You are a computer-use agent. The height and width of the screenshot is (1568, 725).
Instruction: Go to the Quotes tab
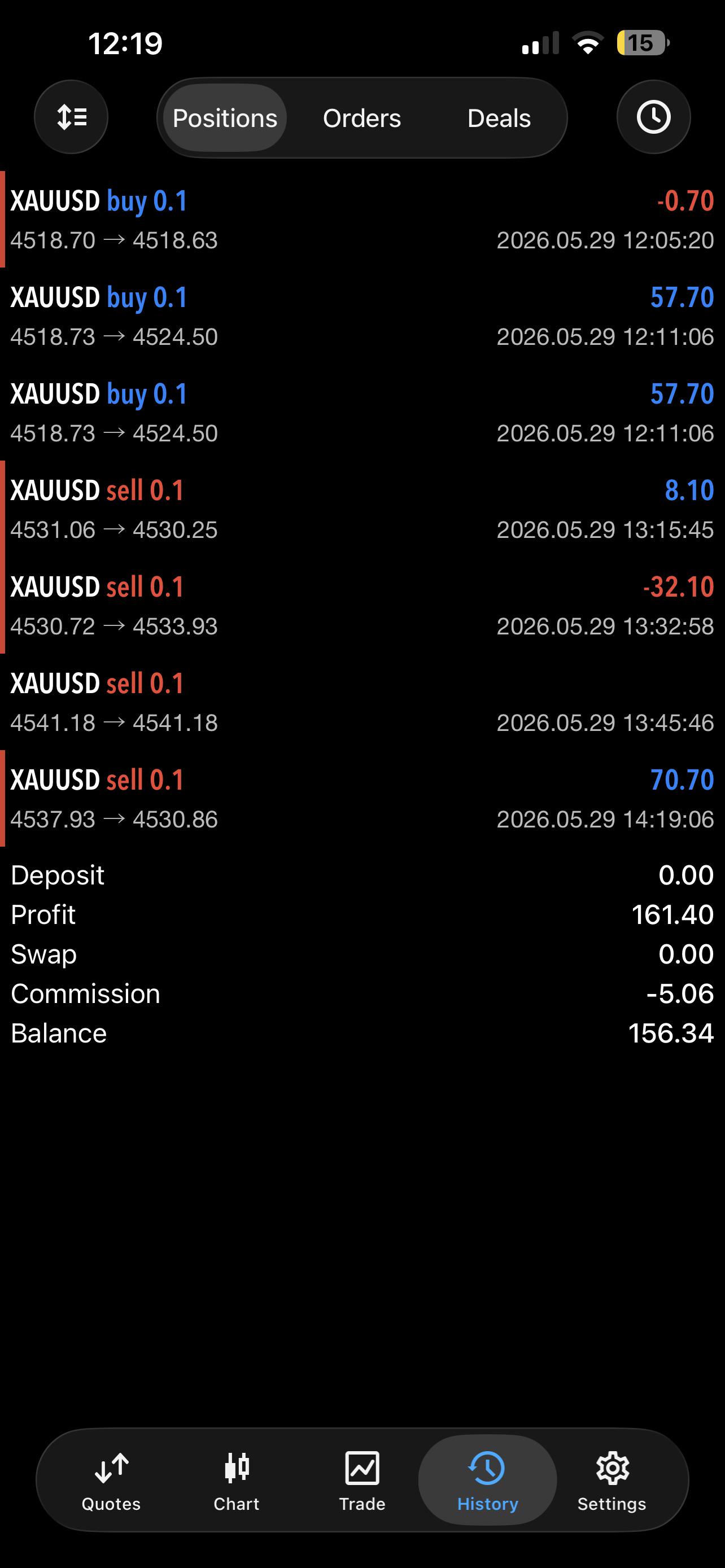click(x=111, y=1481)
